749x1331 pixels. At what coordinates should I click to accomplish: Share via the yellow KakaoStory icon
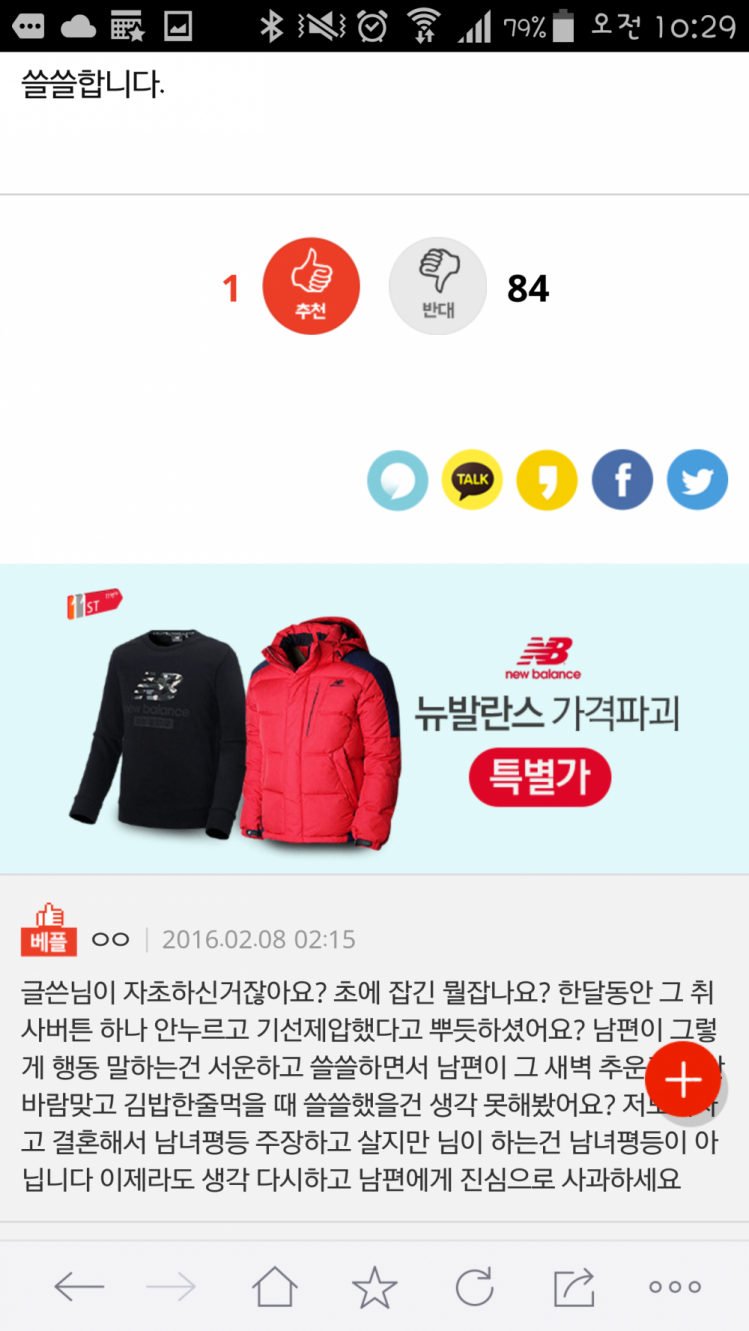coord(547,480)
